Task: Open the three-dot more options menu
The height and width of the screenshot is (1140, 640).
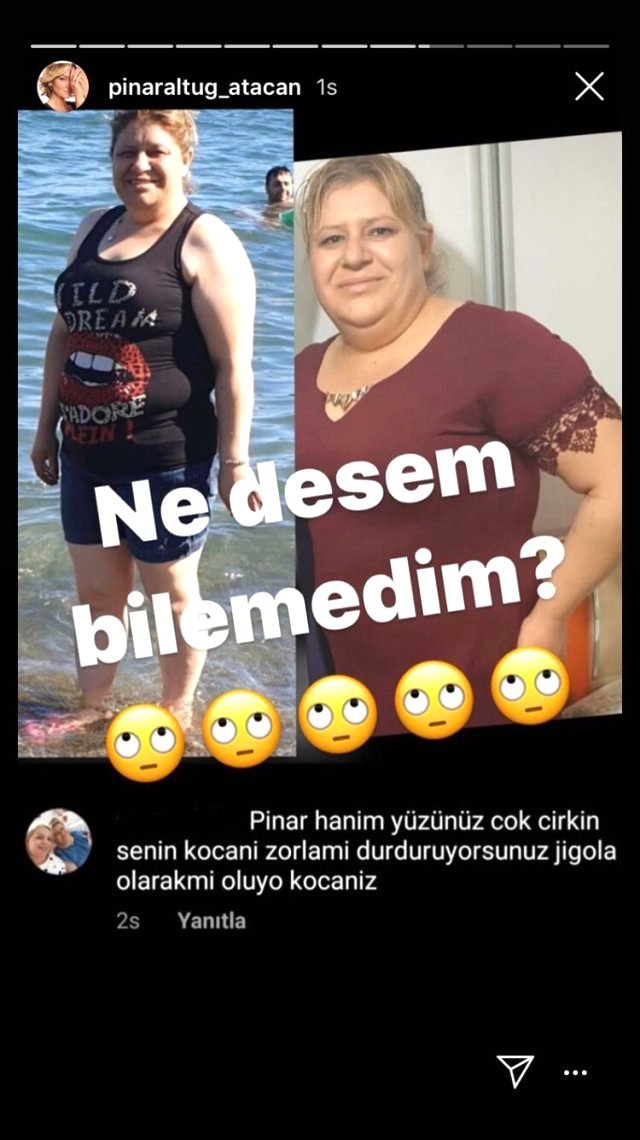Action: (x=575, y=1073)
